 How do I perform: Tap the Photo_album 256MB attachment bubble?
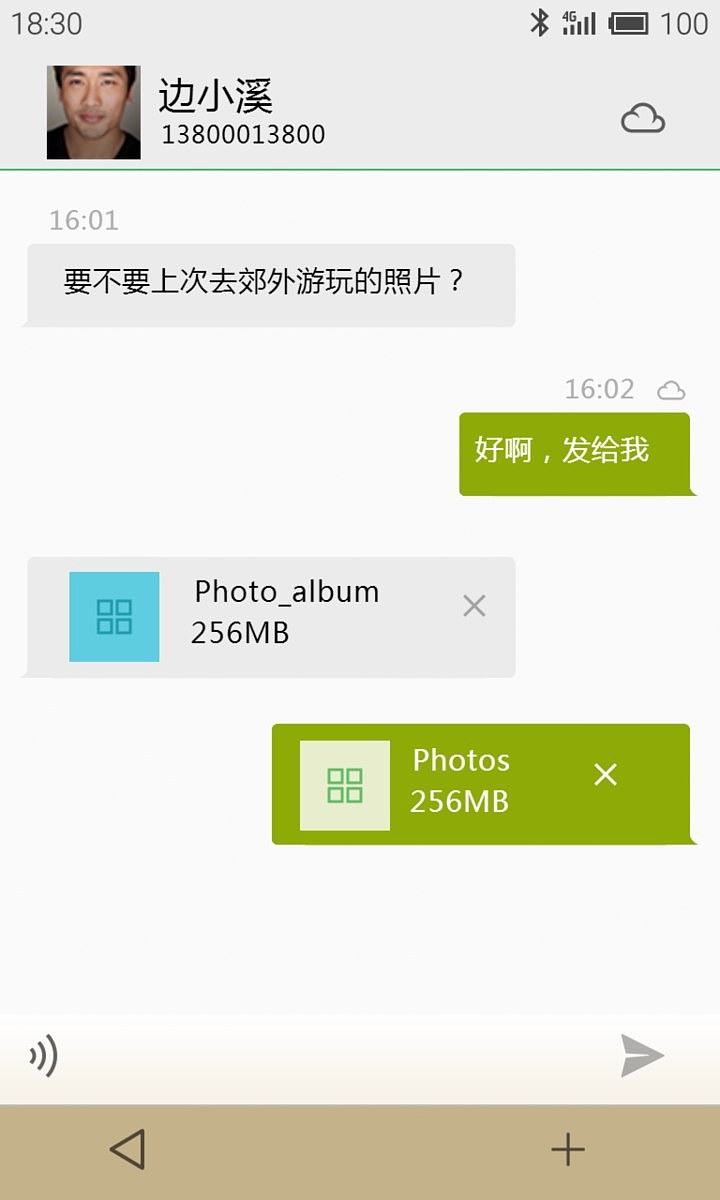pyautogui.click(x=267, y=617)
